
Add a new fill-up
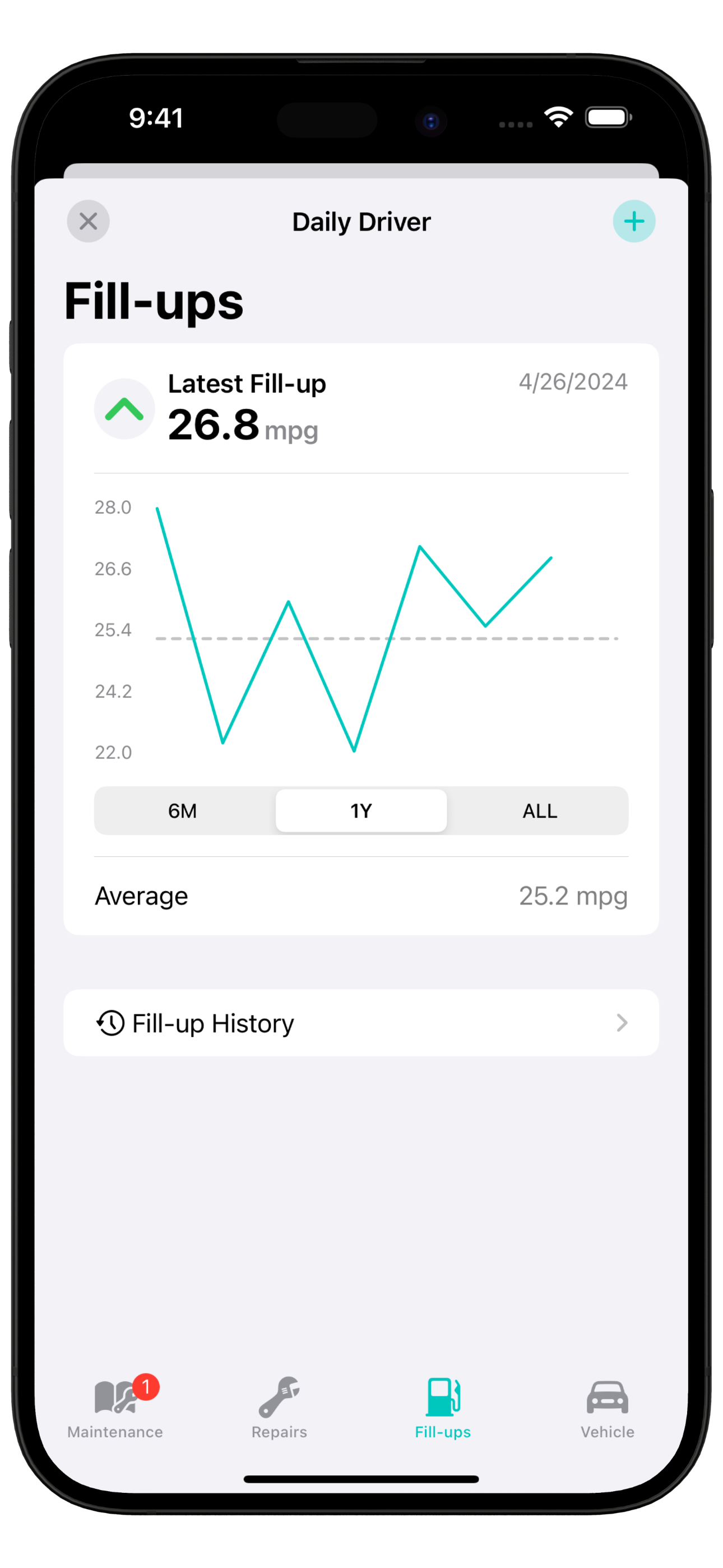coord(633,221)
